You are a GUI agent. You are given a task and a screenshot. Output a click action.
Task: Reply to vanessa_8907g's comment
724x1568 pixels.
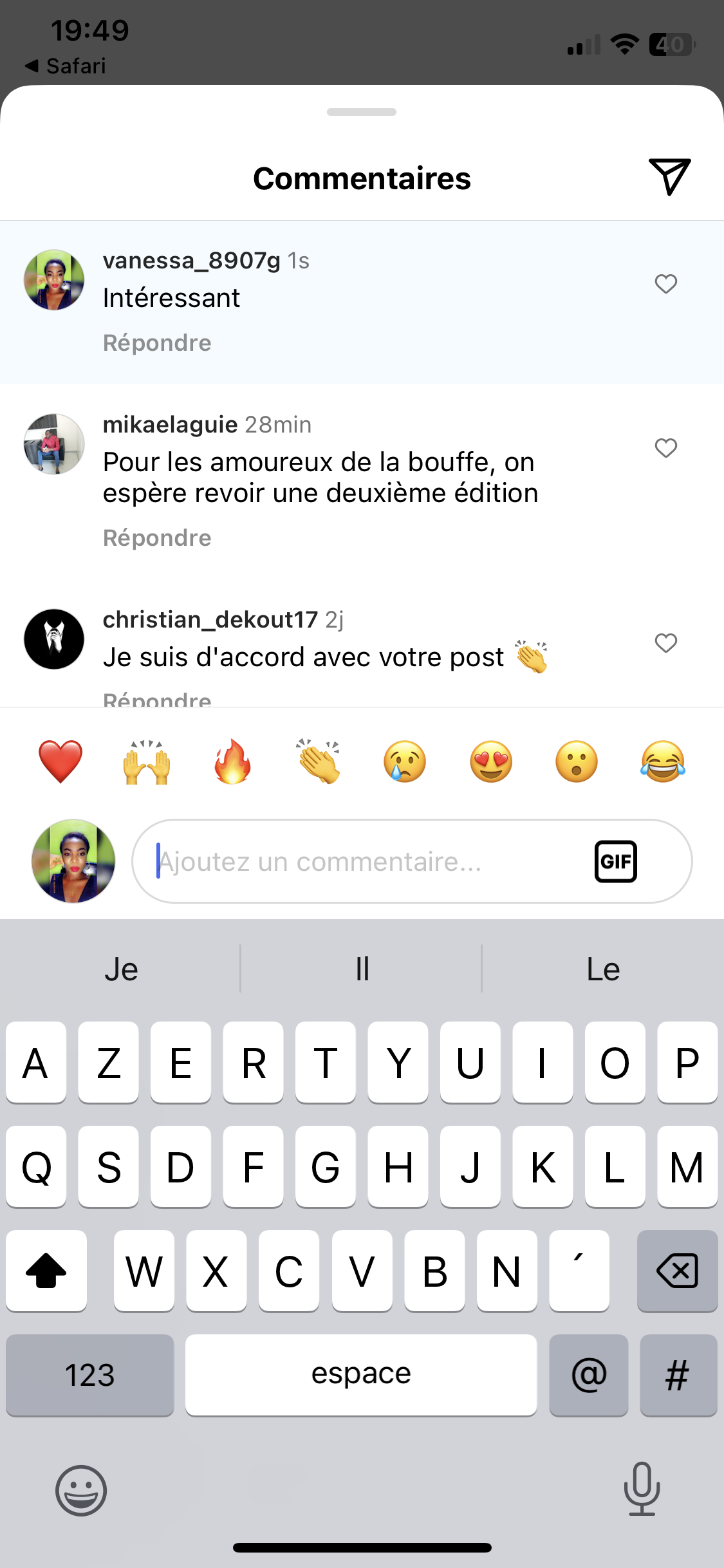pos(157,342)
